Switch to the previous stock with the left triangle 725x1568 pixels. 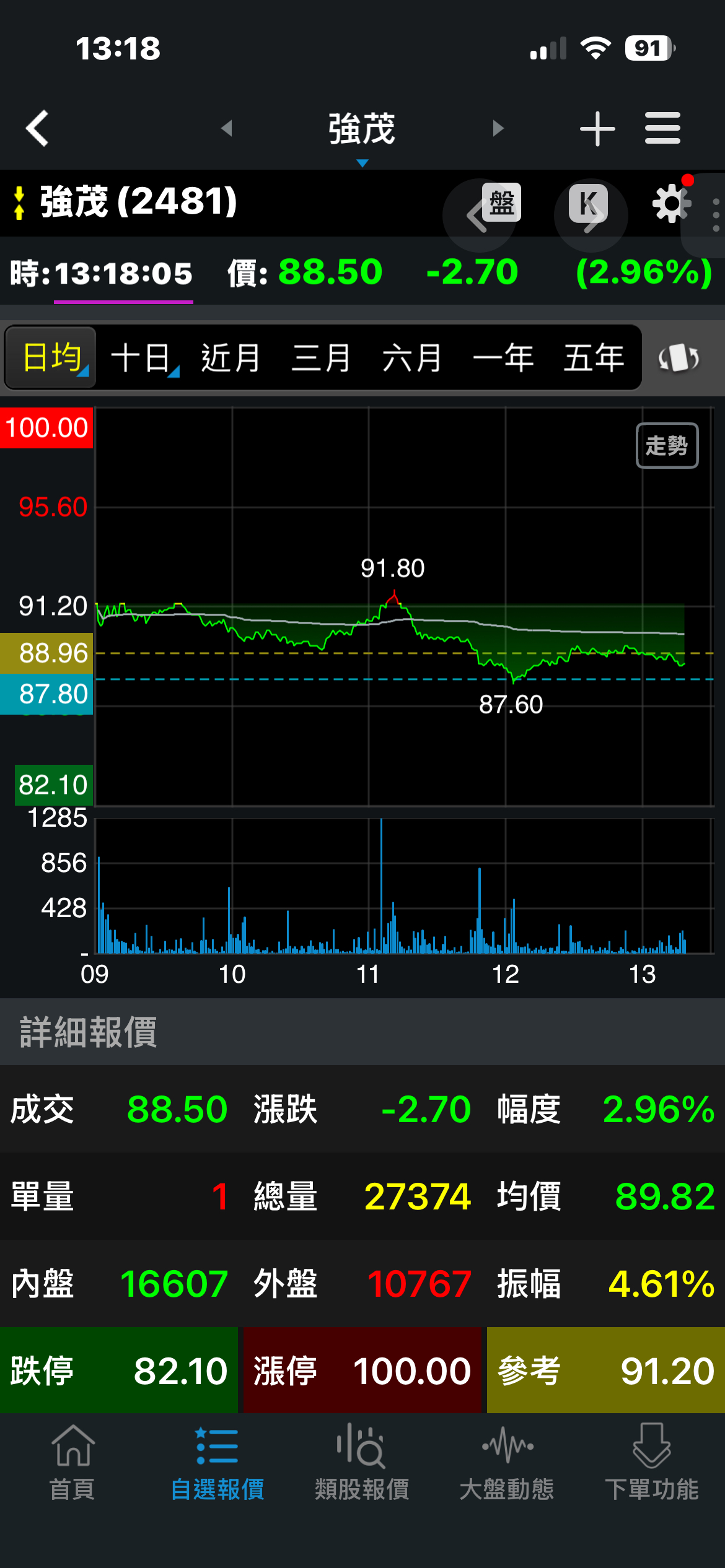click(x=227, y=128)
